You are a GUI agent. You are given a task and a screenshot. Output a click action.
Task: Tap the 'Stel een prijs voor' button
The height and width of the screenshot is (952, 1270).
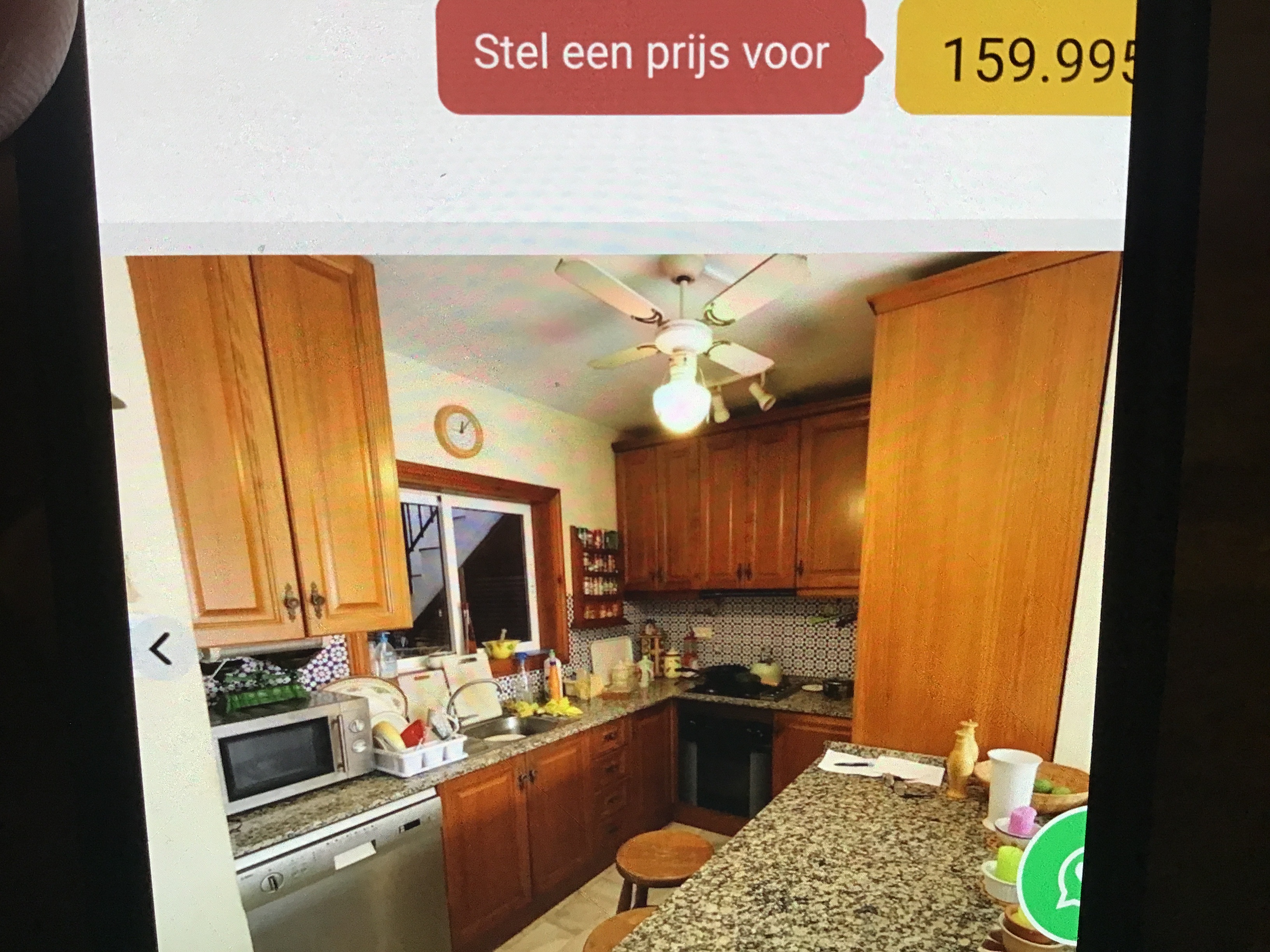pyautogui.click(x=651, y=54)
